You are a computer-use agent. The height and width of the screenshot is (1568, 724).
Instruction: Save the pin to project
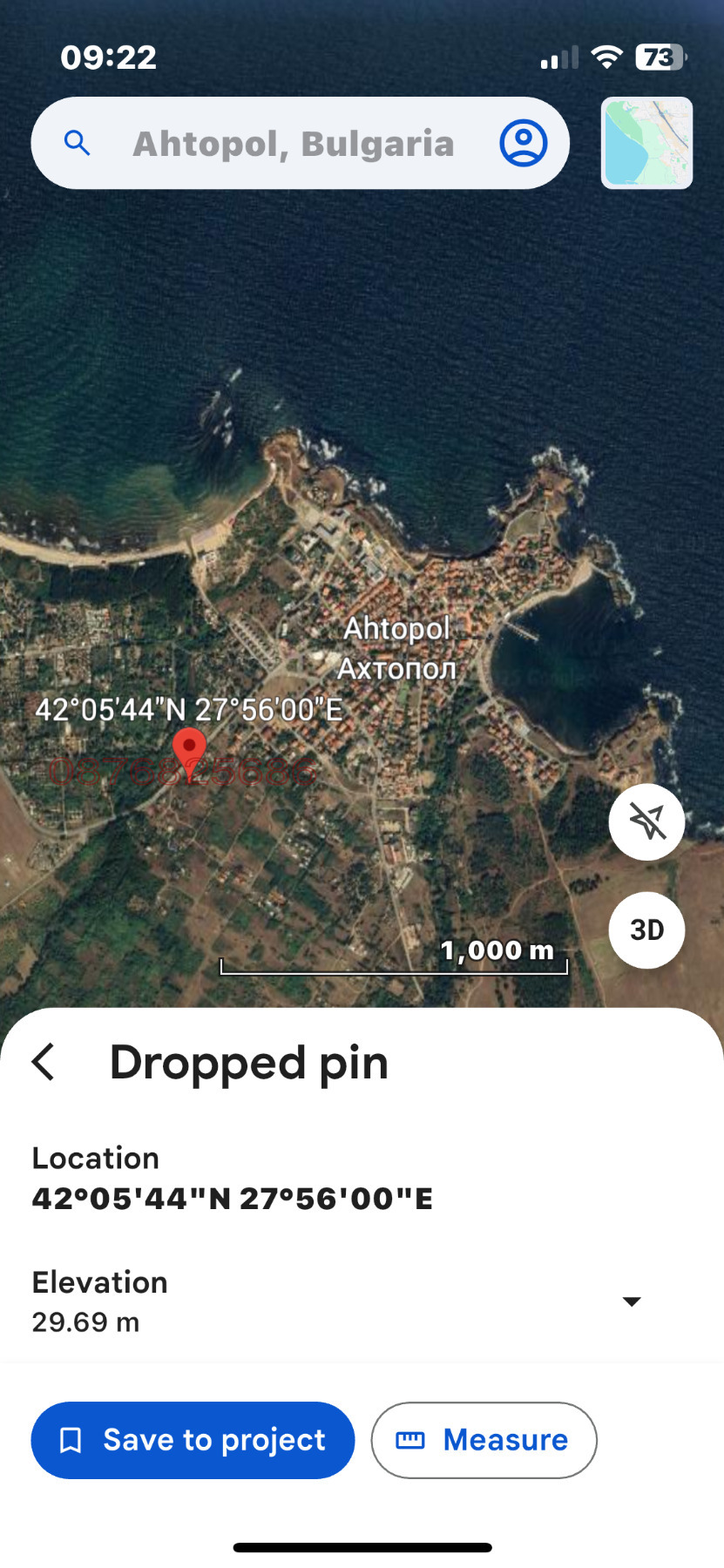coord(193,1440)
